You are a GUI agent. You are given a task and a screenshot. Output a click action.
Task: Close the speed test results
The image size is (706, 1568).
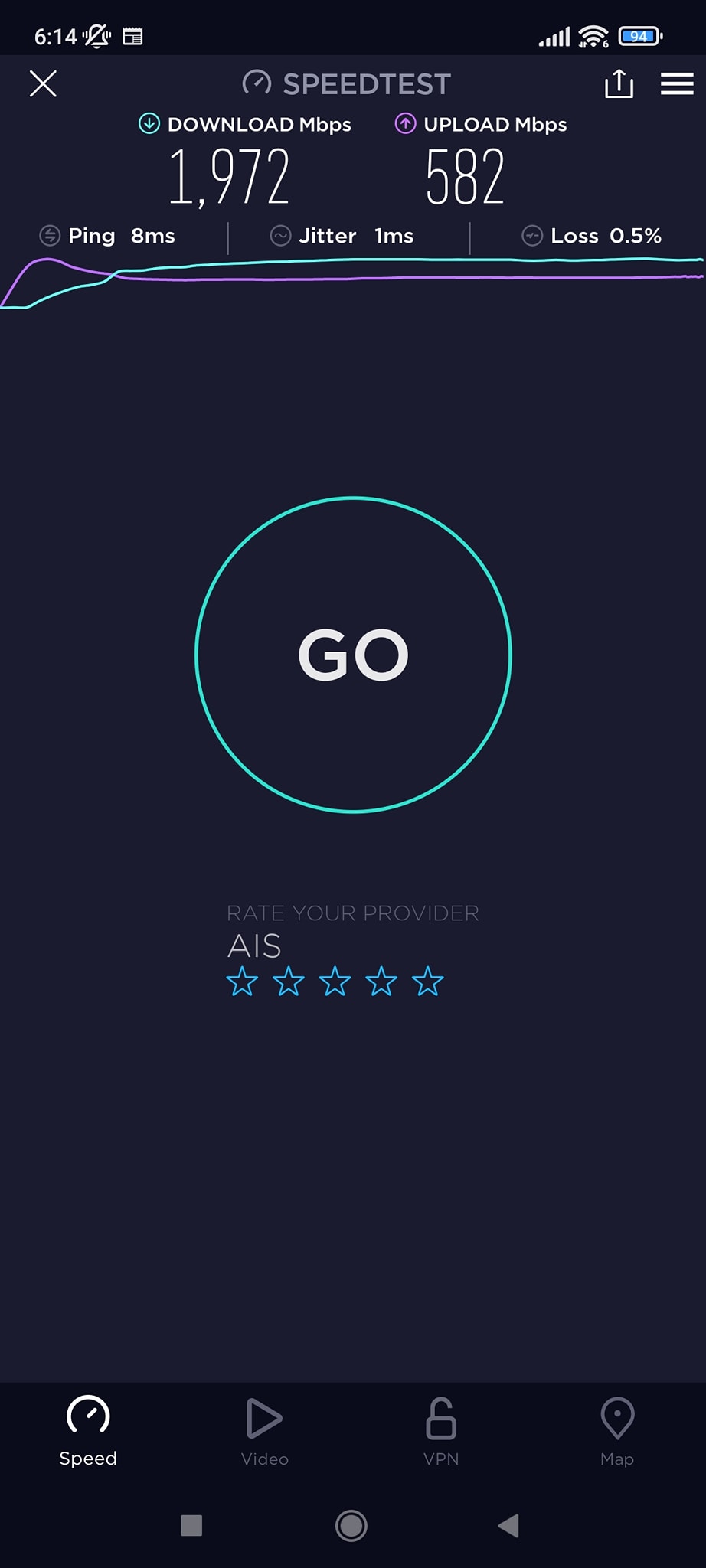[x=43, y=83]
